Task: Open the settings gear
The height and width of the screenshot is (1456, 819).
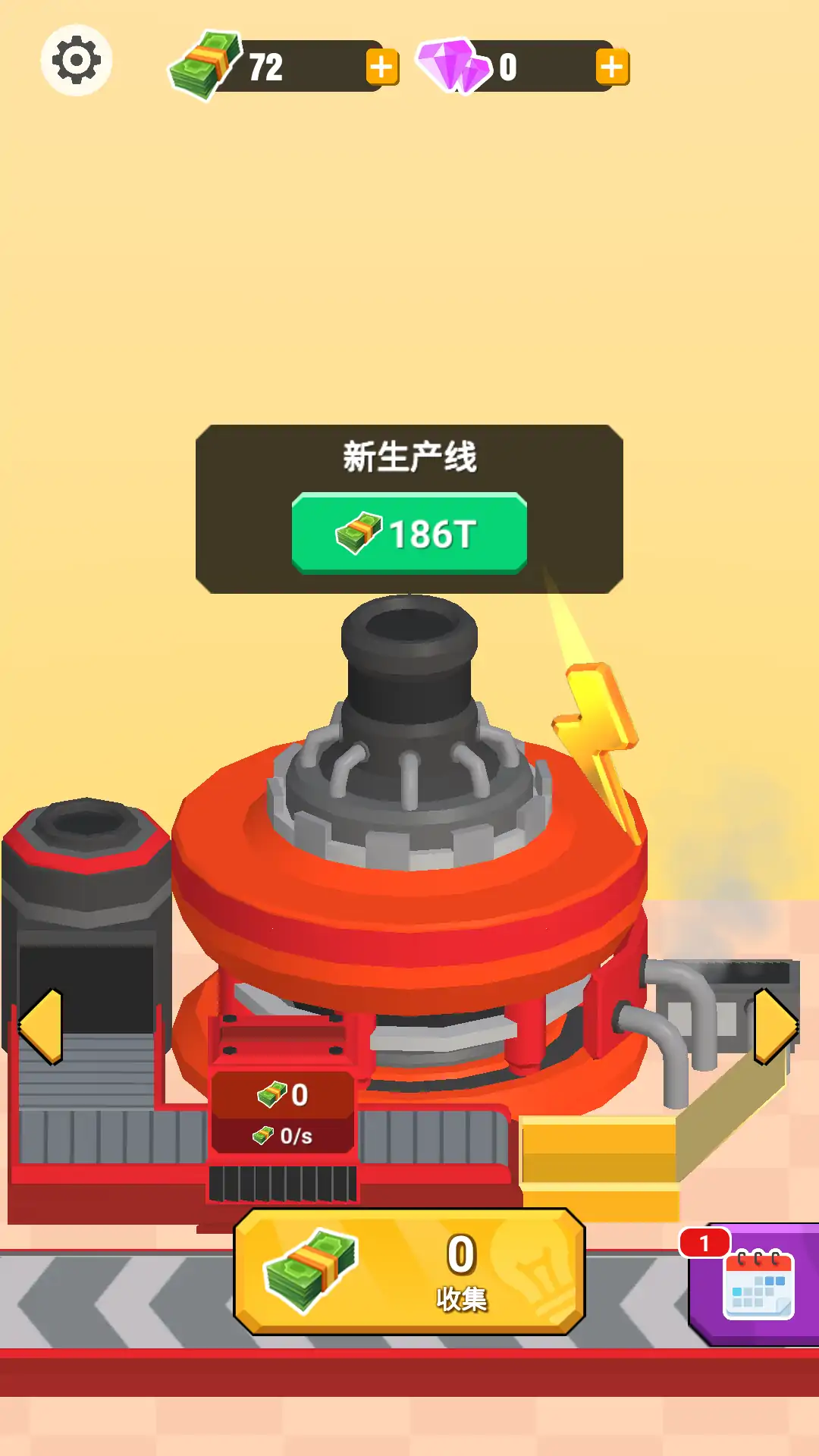Action: 76,61
